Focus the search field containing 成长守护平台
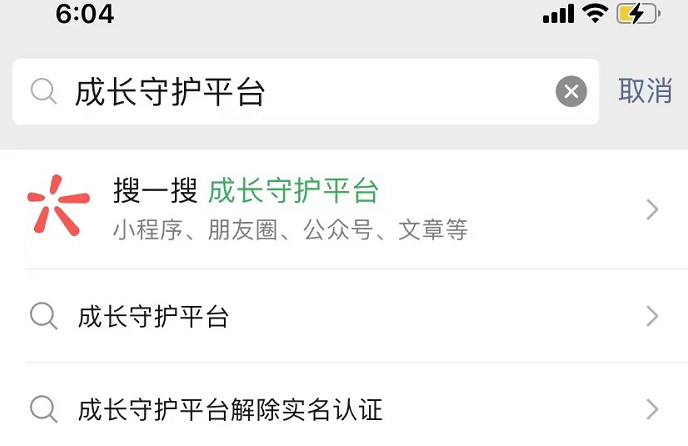This screenshot has height=446, width=688. click(300, 92)
